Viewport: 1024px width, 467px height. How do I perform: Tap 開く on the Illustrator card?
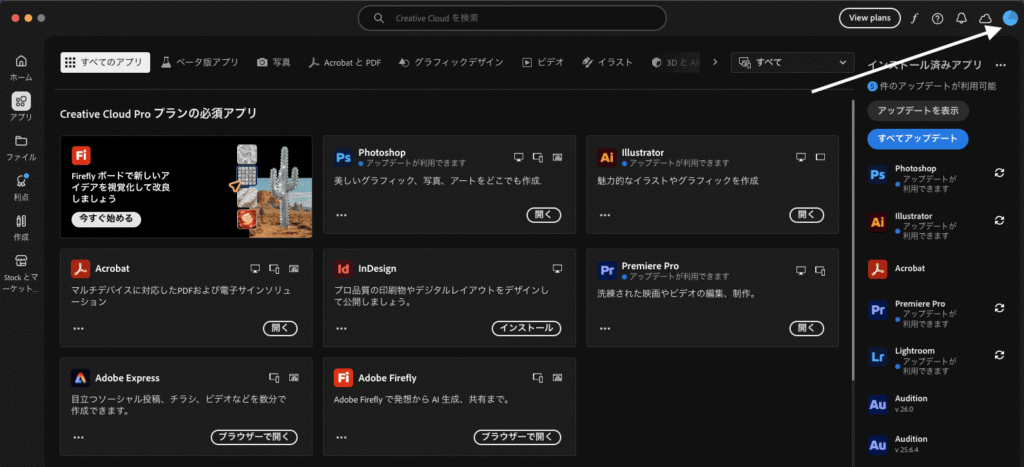click(x=807, y=215)
